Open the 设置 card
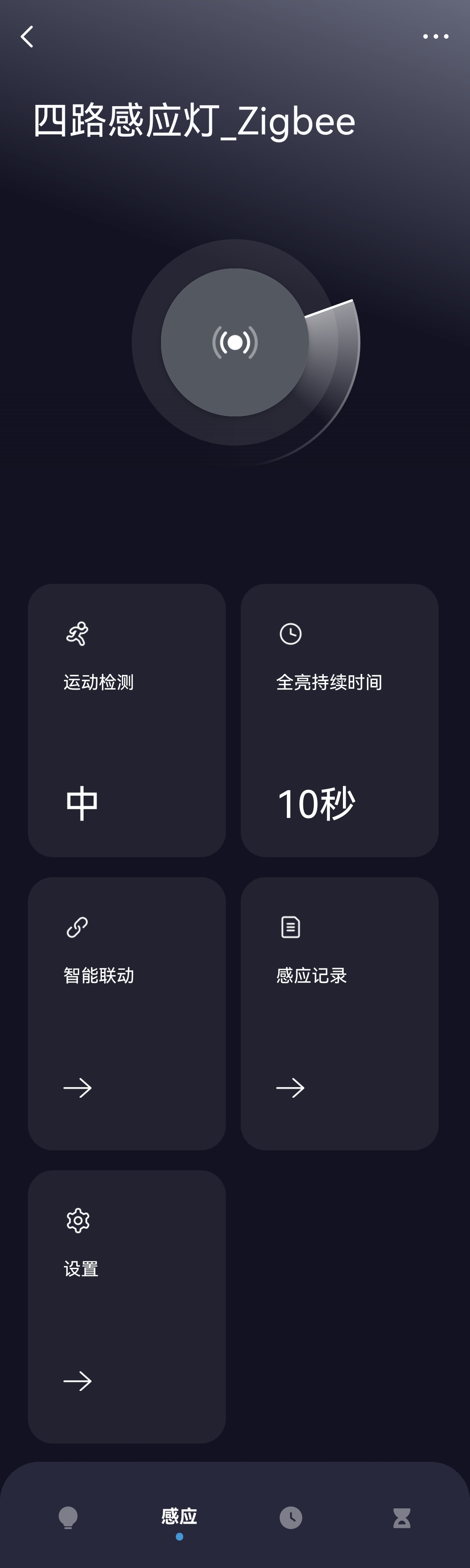Screen dimensions: 470x1568 tap(127, 1306)
